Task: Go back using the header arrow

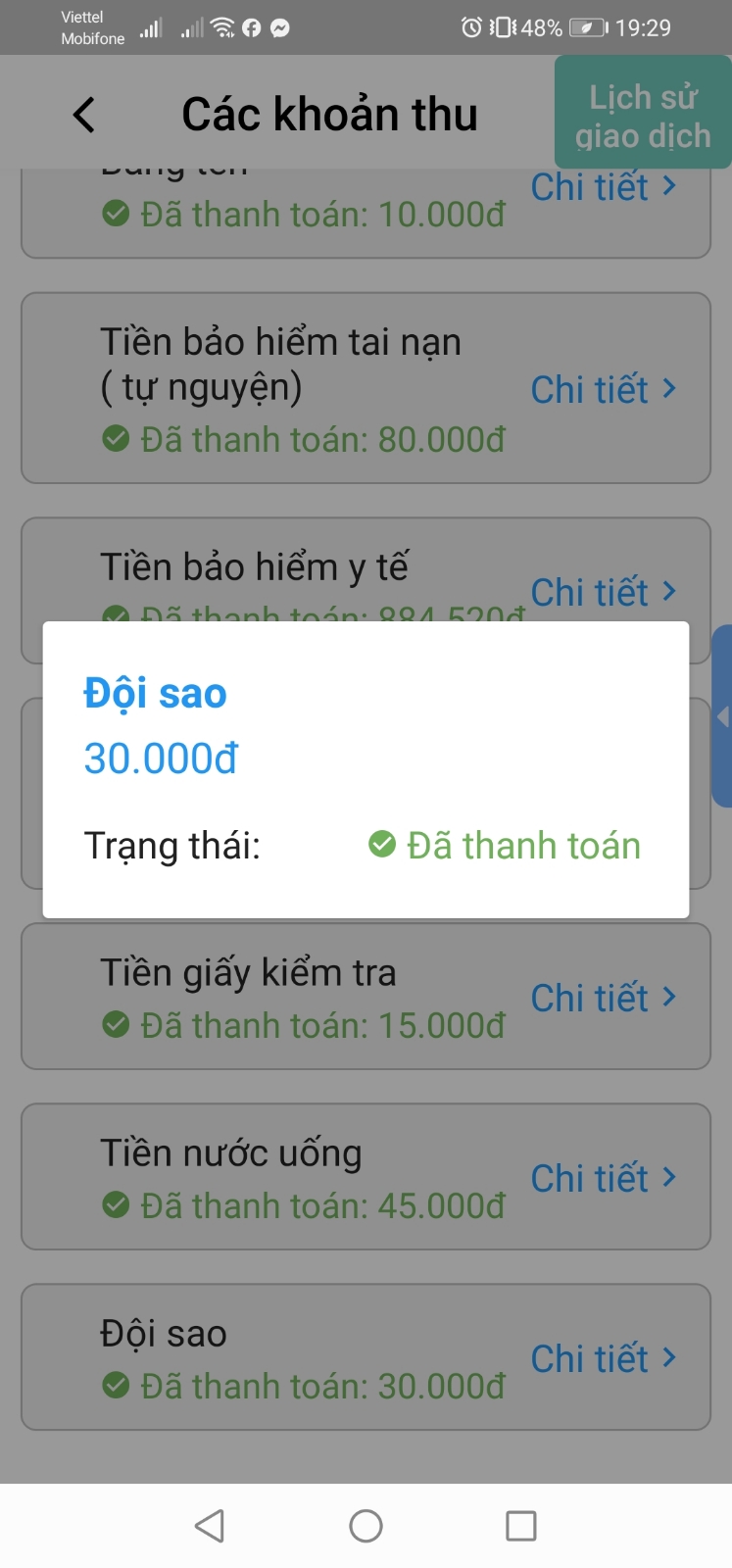Action: pyautogui.click(x=84, y=115)
